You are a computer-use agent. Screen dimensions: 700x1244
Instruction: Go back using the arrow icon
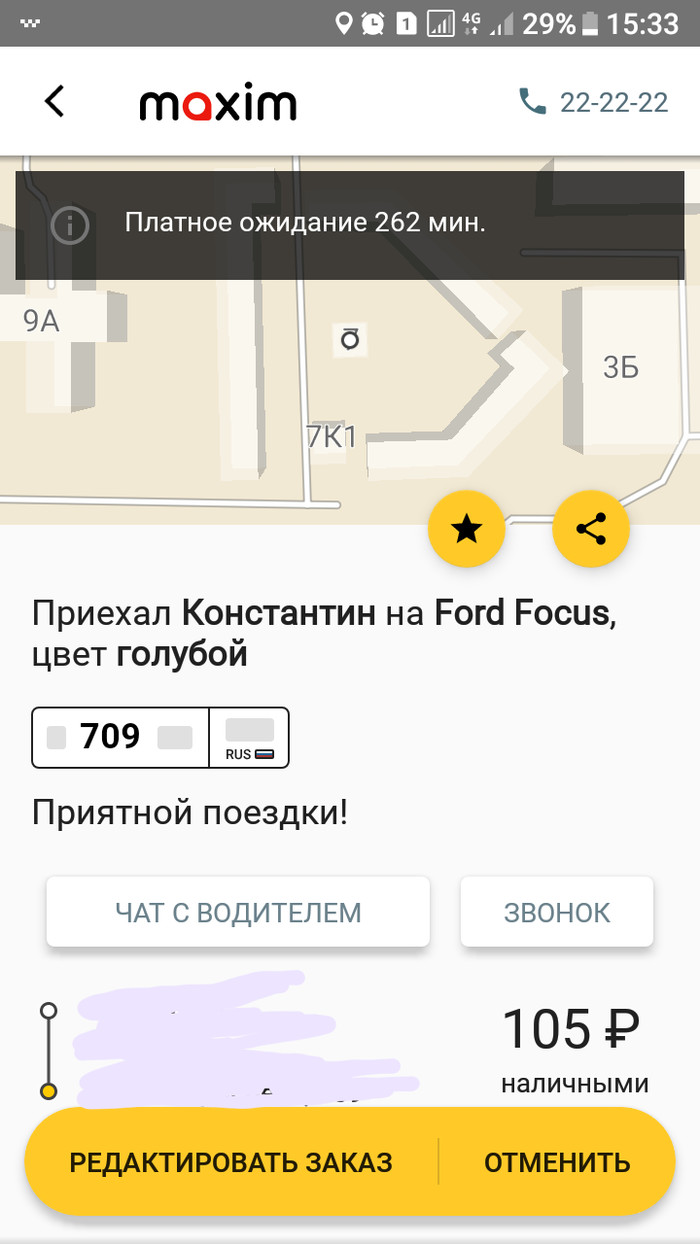tap(55, 101)
